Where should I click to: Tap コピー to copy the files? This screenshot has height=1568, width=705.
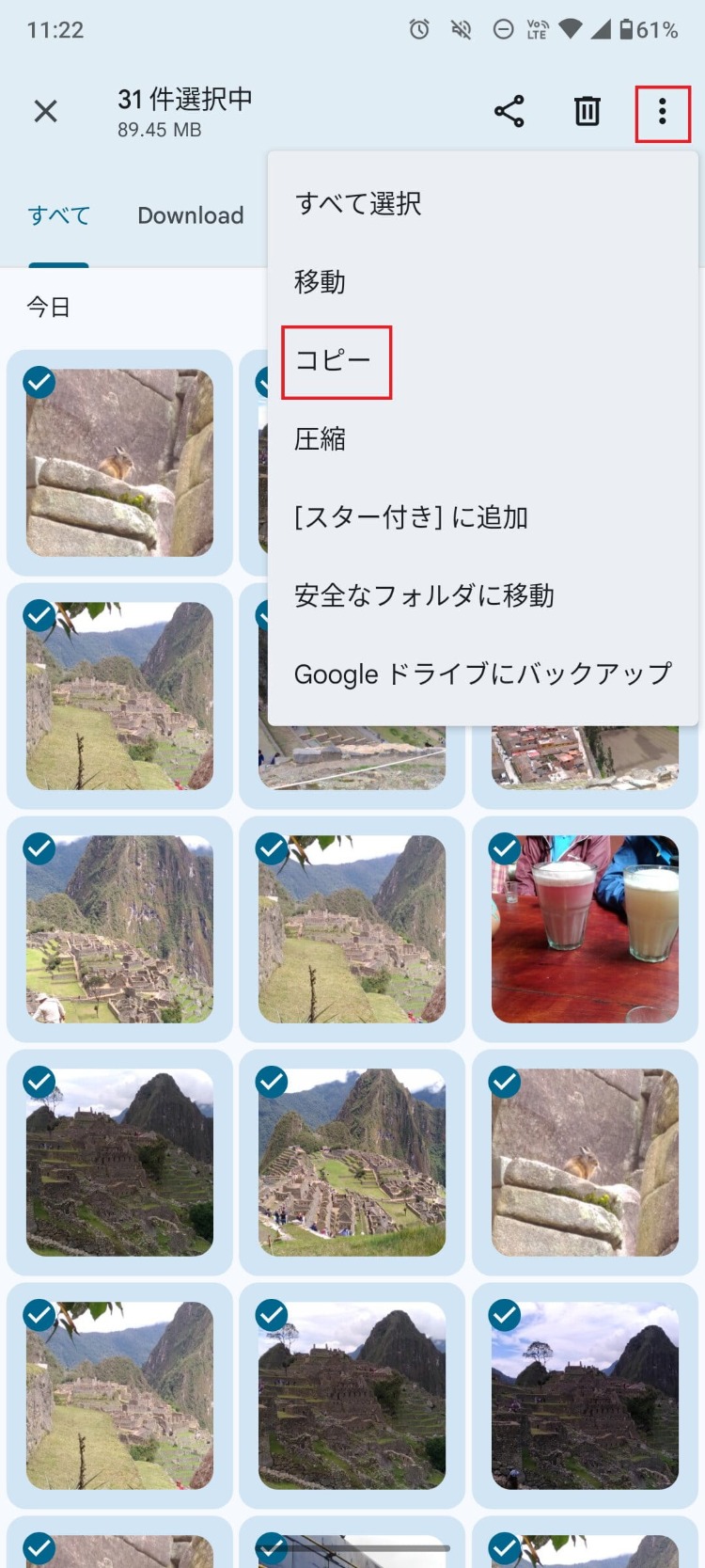[335, 361]
